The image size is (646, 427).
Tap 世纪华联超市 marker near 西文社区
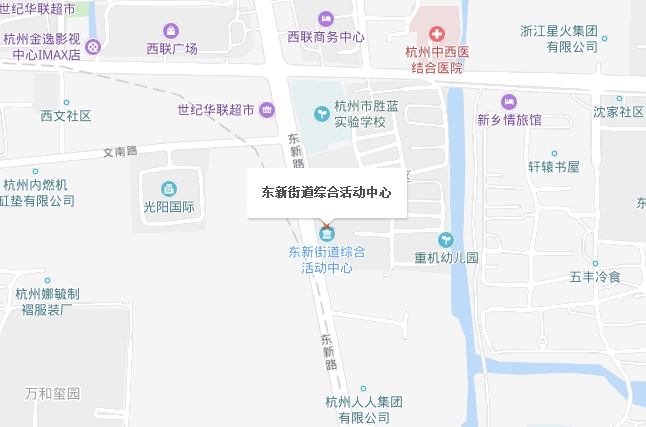(x=267, y=109)
